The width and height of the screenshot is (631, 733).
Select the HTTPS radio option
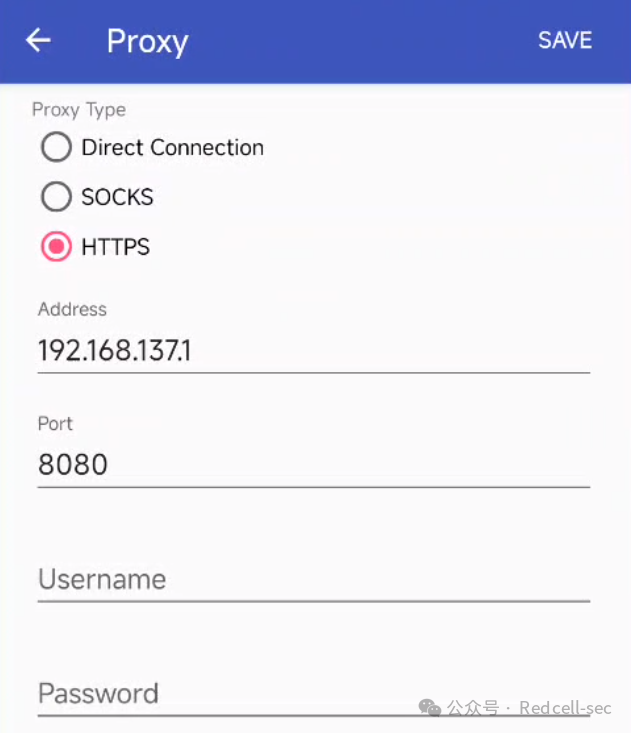[x=56, y=247]
